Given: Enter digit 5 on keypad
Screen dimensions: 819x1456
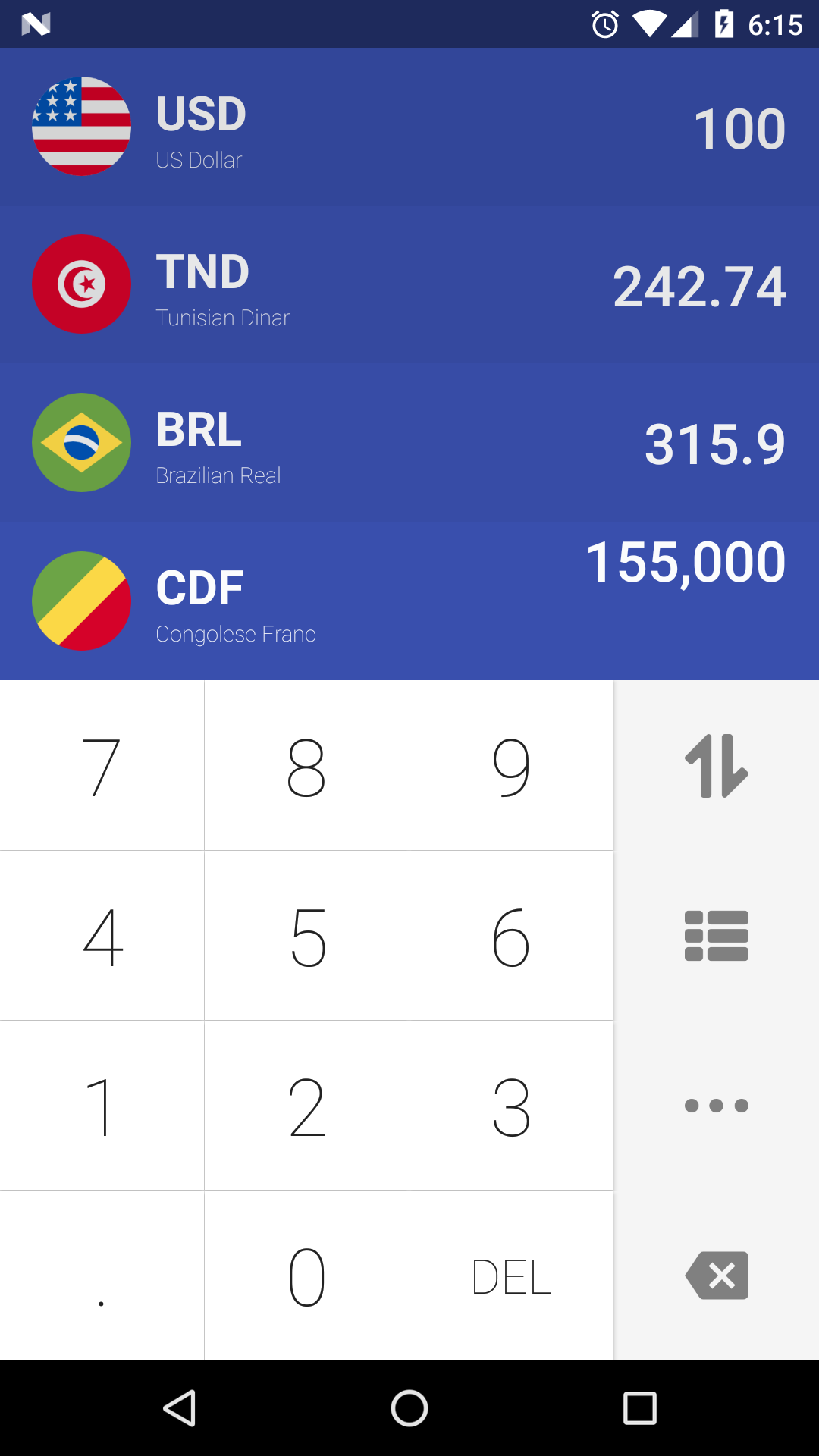Looking at the screenshot, I should [x=306, y=936].
